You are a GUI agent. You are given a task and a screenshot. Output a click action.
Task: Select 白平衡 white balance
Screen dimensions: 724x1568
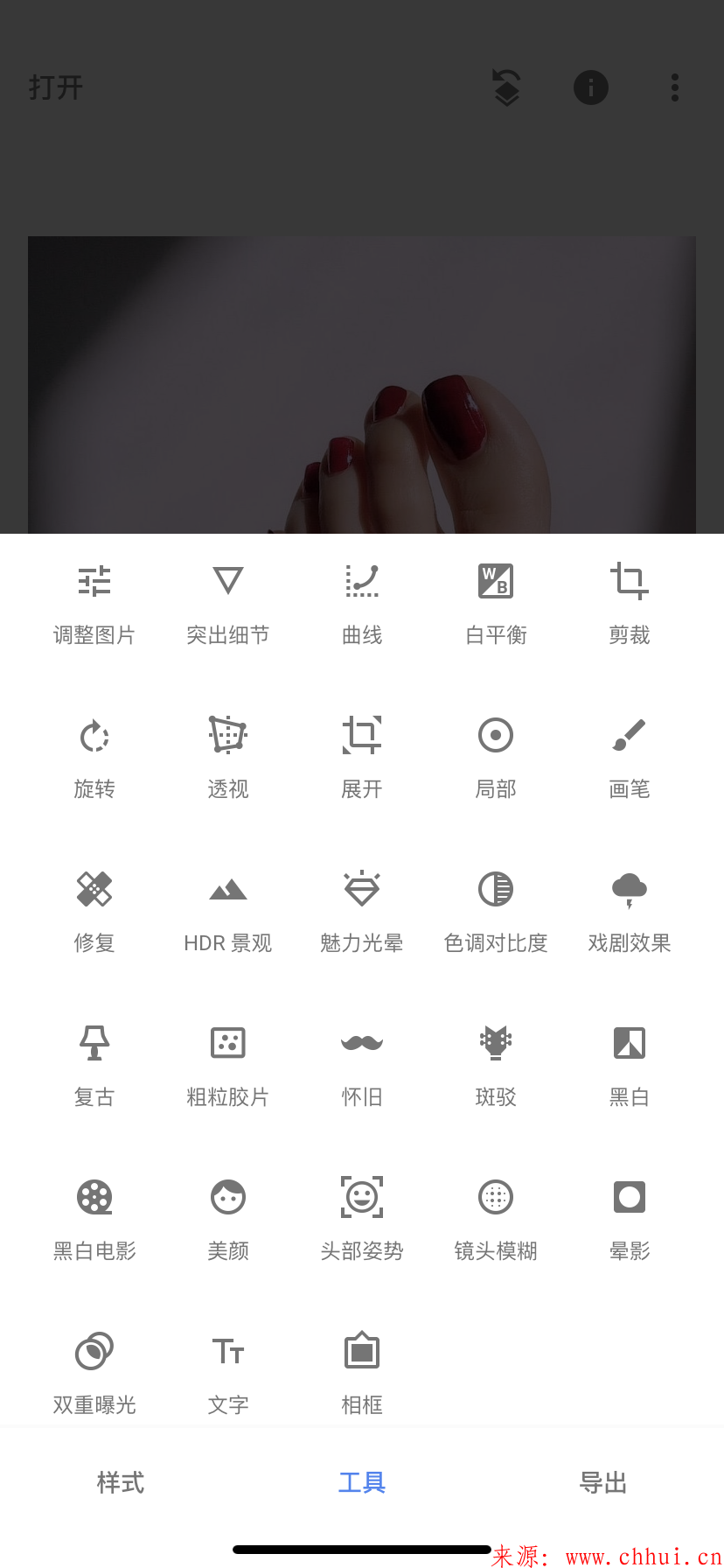(496, 605)
